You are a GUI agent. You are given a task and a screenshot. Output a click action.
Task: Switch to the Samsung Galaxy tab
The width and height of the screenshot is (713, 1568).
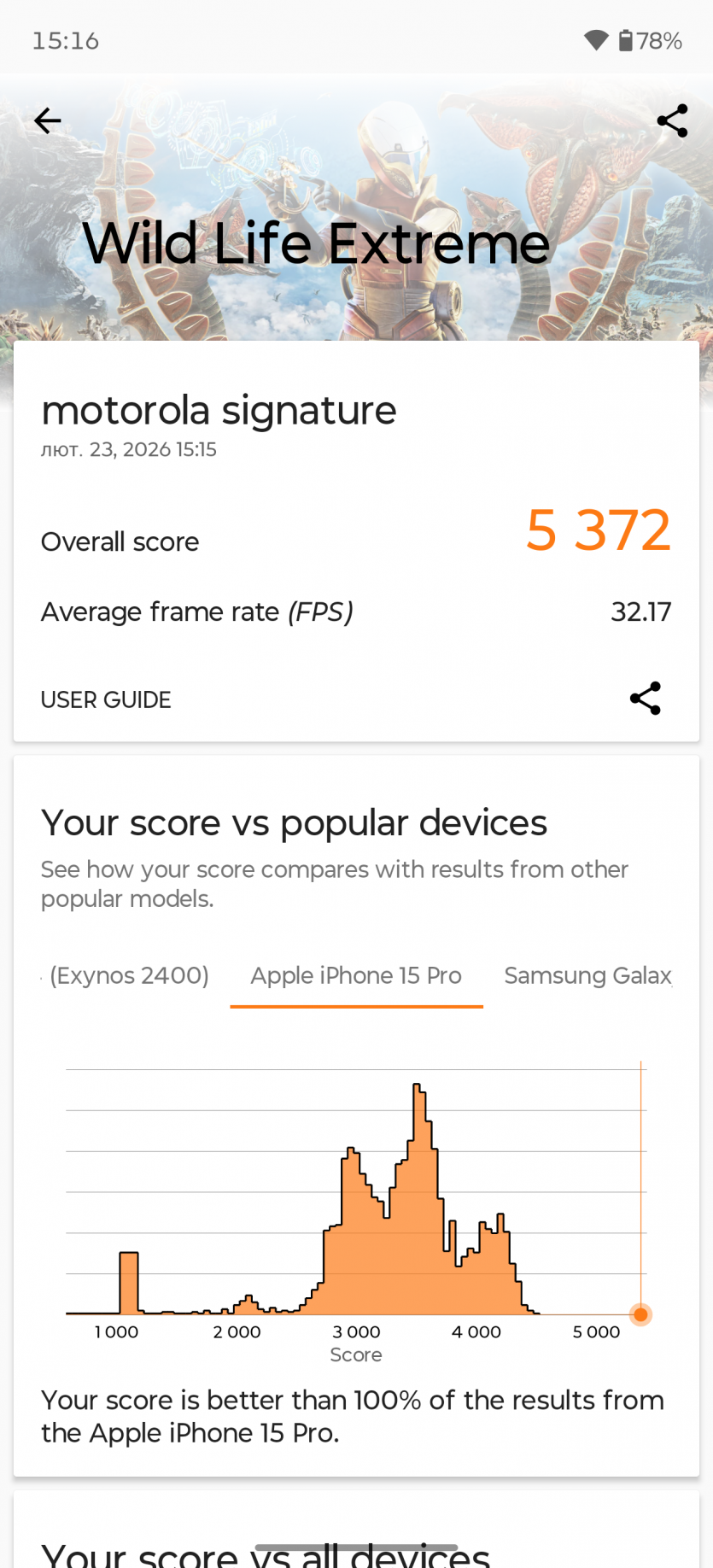pos(587,976)
